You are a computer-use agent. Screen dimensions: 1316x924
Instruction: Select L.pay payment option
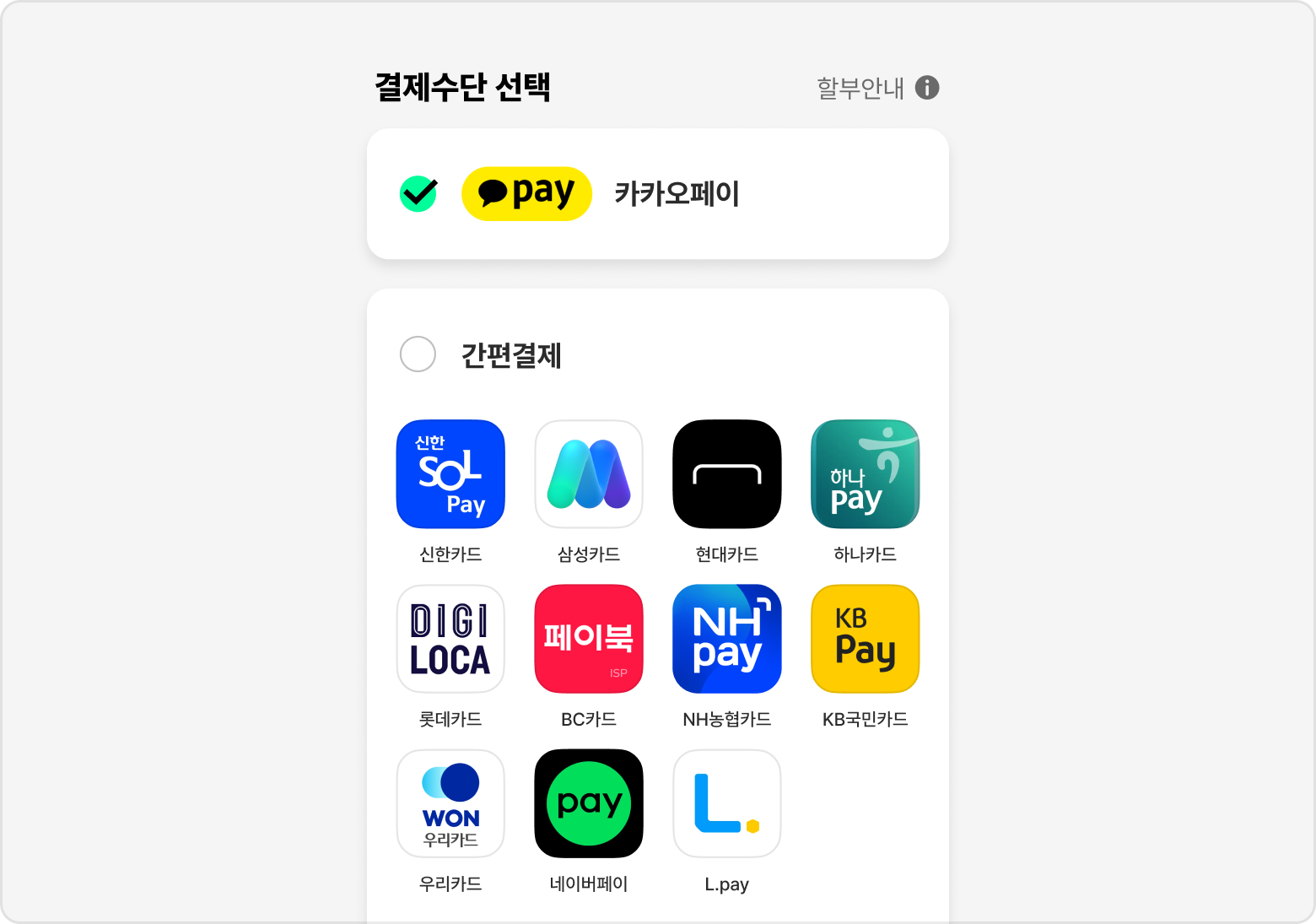(x=727, y=803)
